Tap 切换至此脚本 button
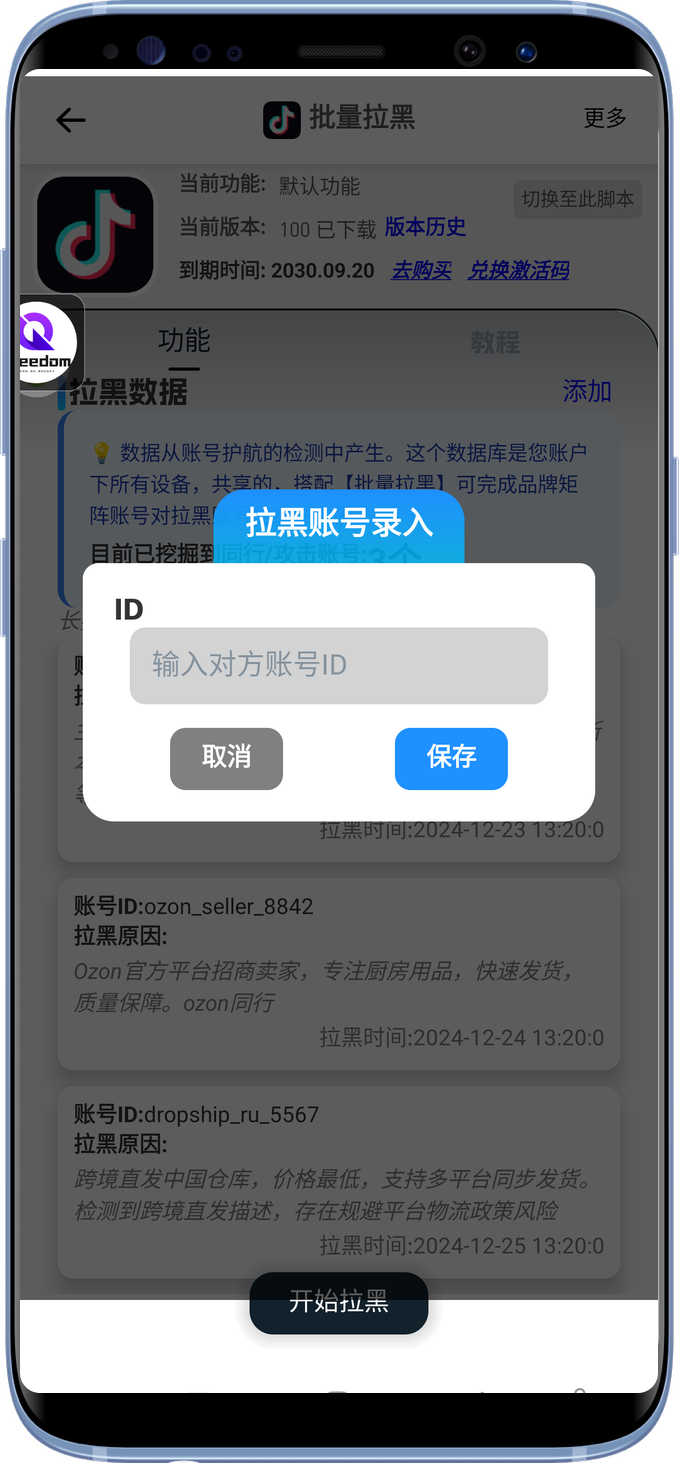The width and height of the screenshot is (679, 1463). (x=577, y=199)
